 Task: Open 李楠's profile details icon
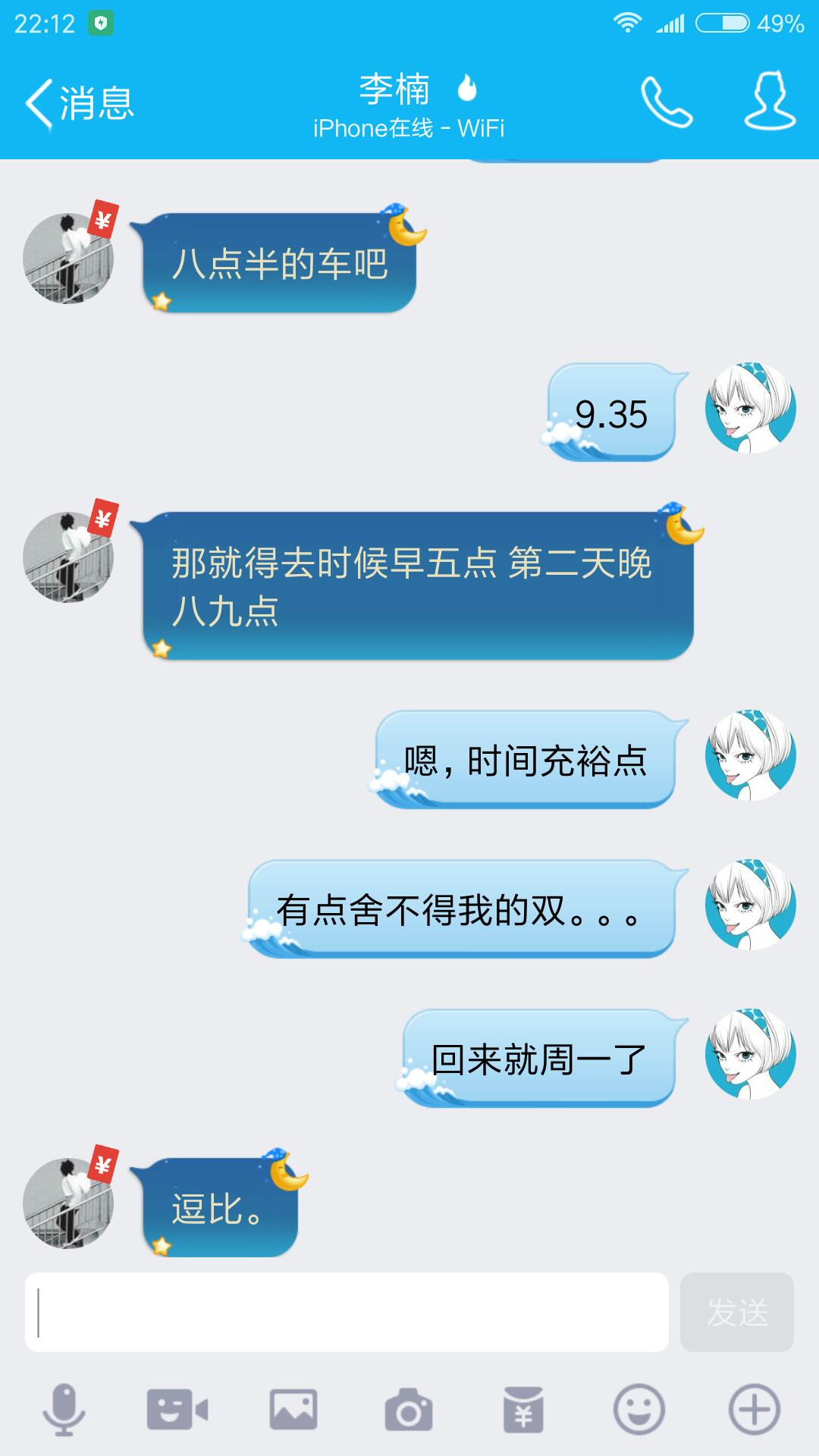coord(770,101)
